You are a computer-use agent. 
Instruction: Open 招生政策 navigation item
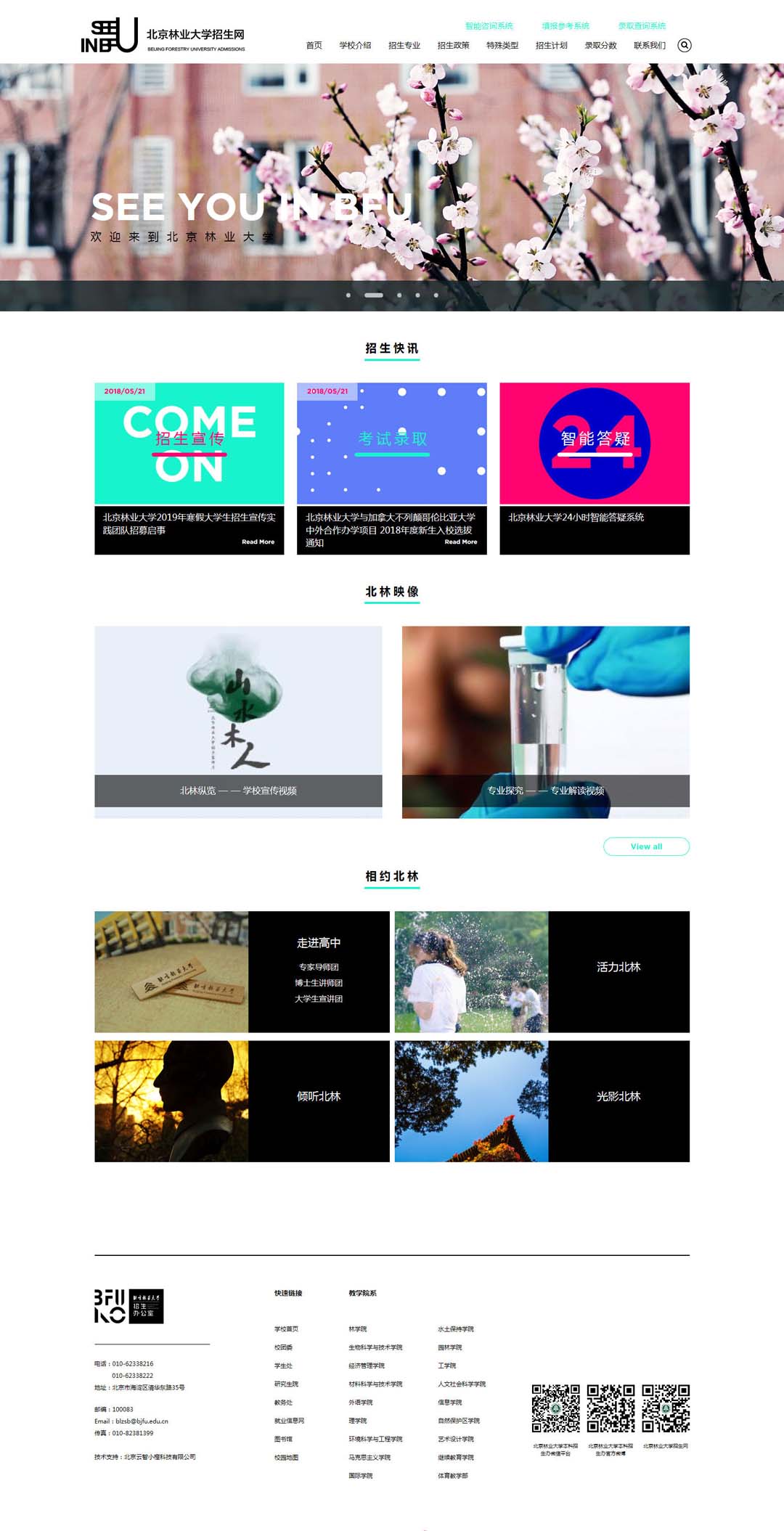click(x=453, y=45)
